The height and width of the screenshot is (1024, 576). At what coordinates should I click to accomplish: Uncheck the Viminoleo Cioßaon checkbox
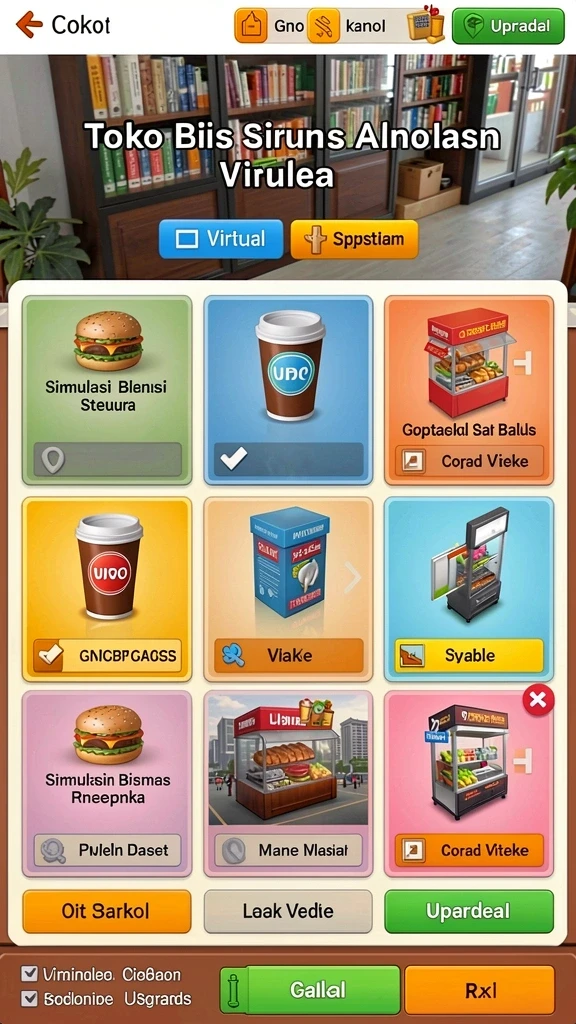29,974
